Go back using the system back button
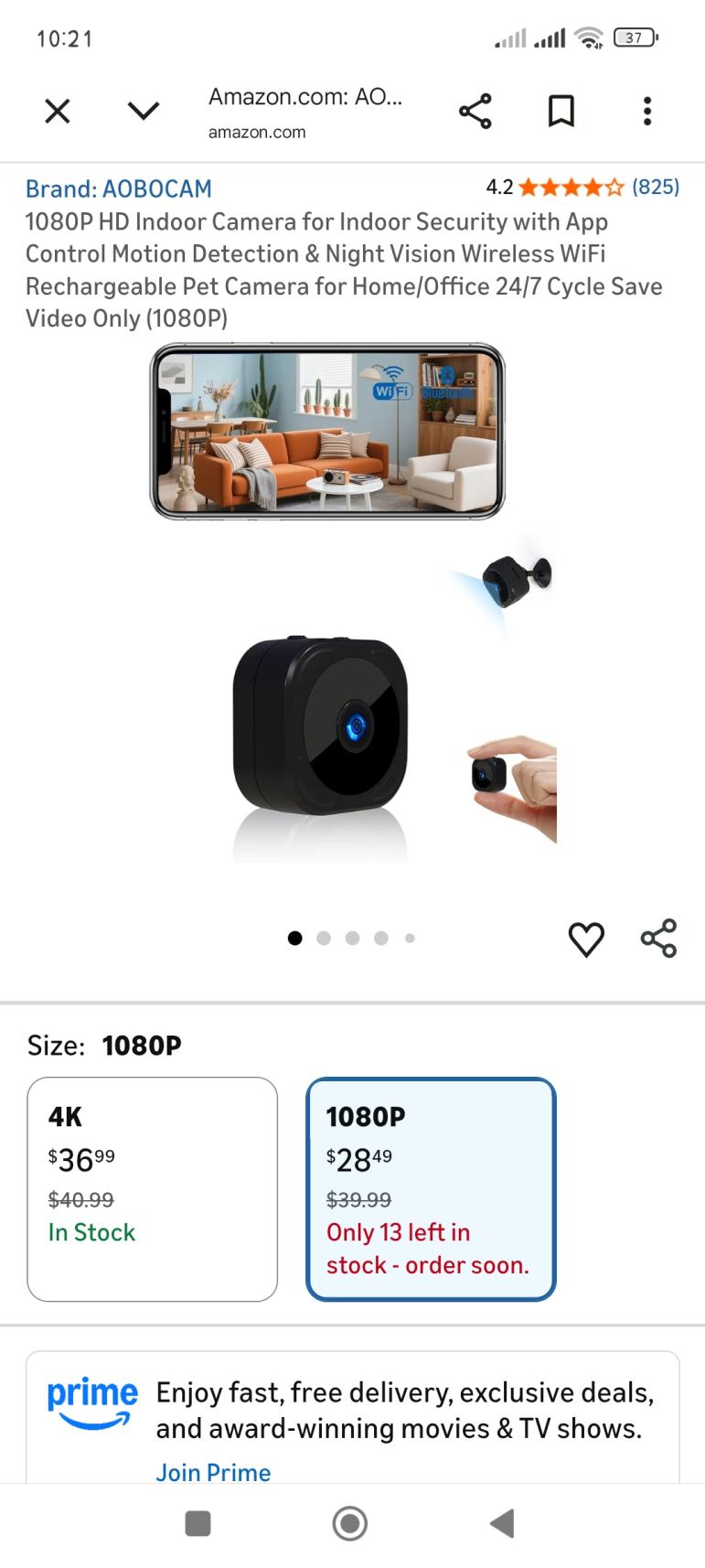 [502, 1523]
